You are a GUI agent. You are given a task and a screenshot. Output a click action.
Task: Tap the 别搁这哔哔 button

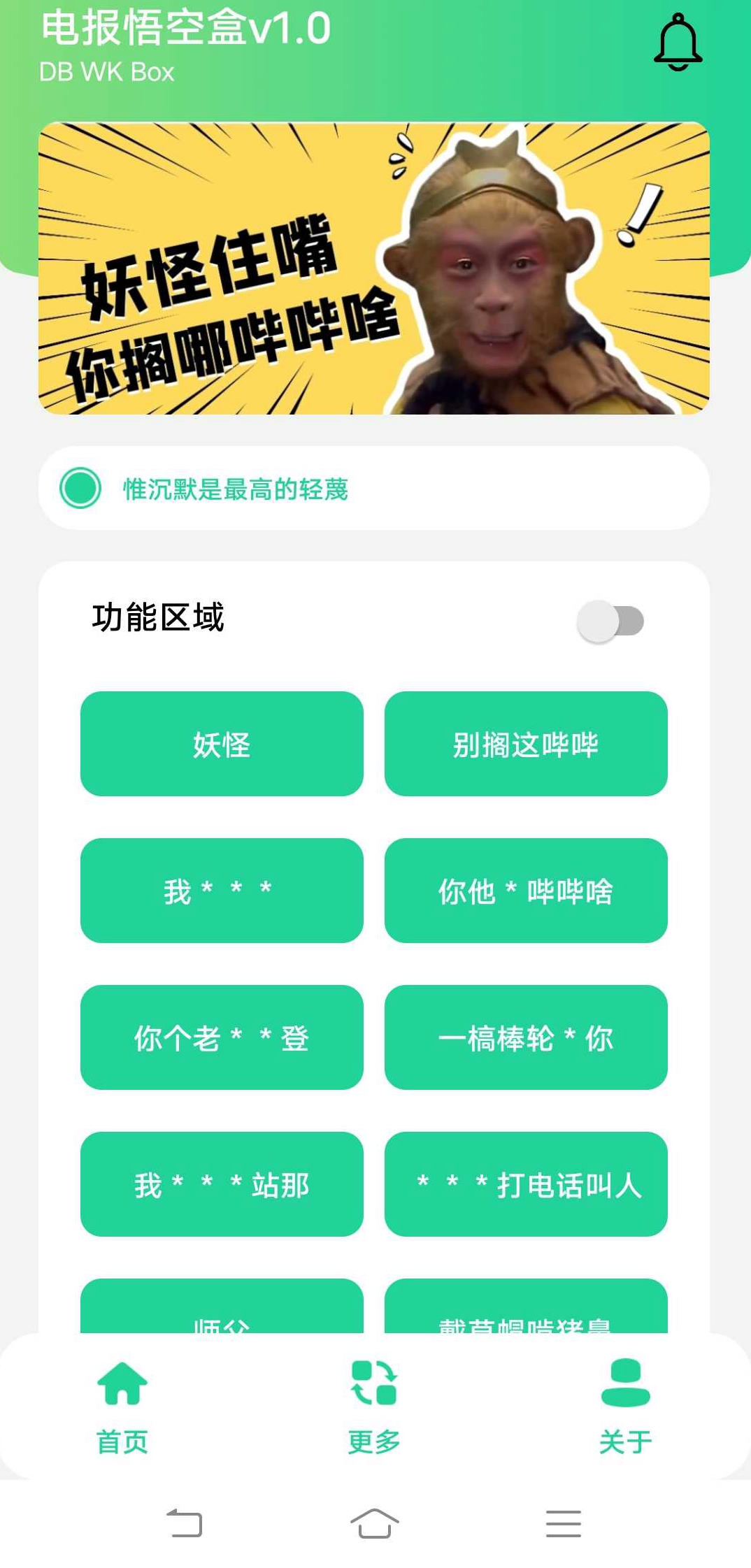click(x=527, y=745)
